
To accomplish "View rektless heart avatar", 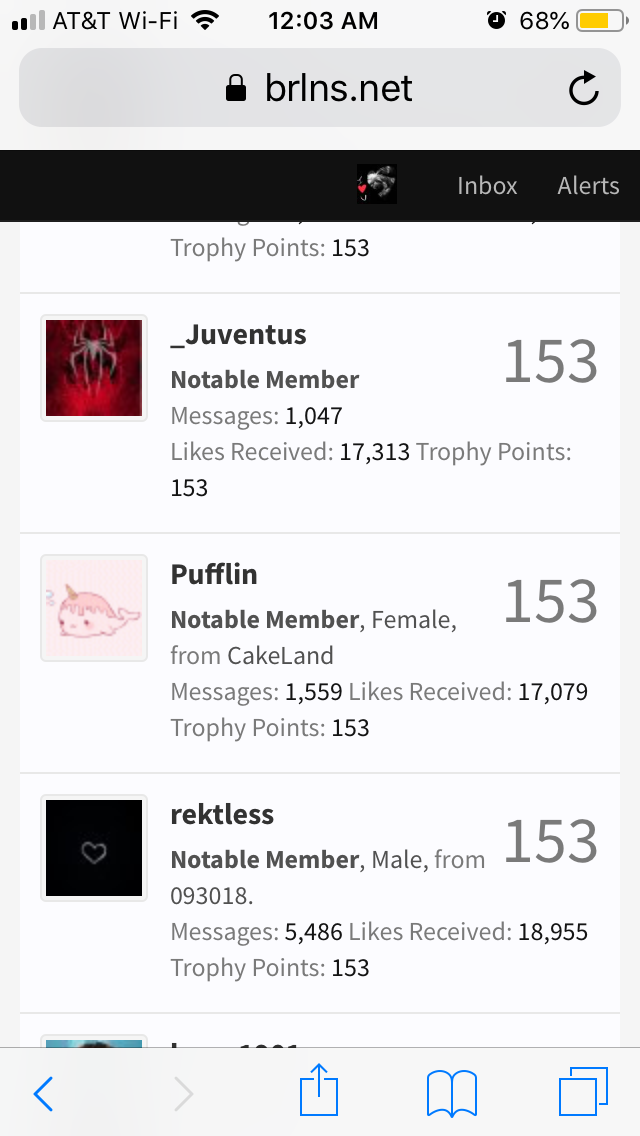I will point(94,848).
